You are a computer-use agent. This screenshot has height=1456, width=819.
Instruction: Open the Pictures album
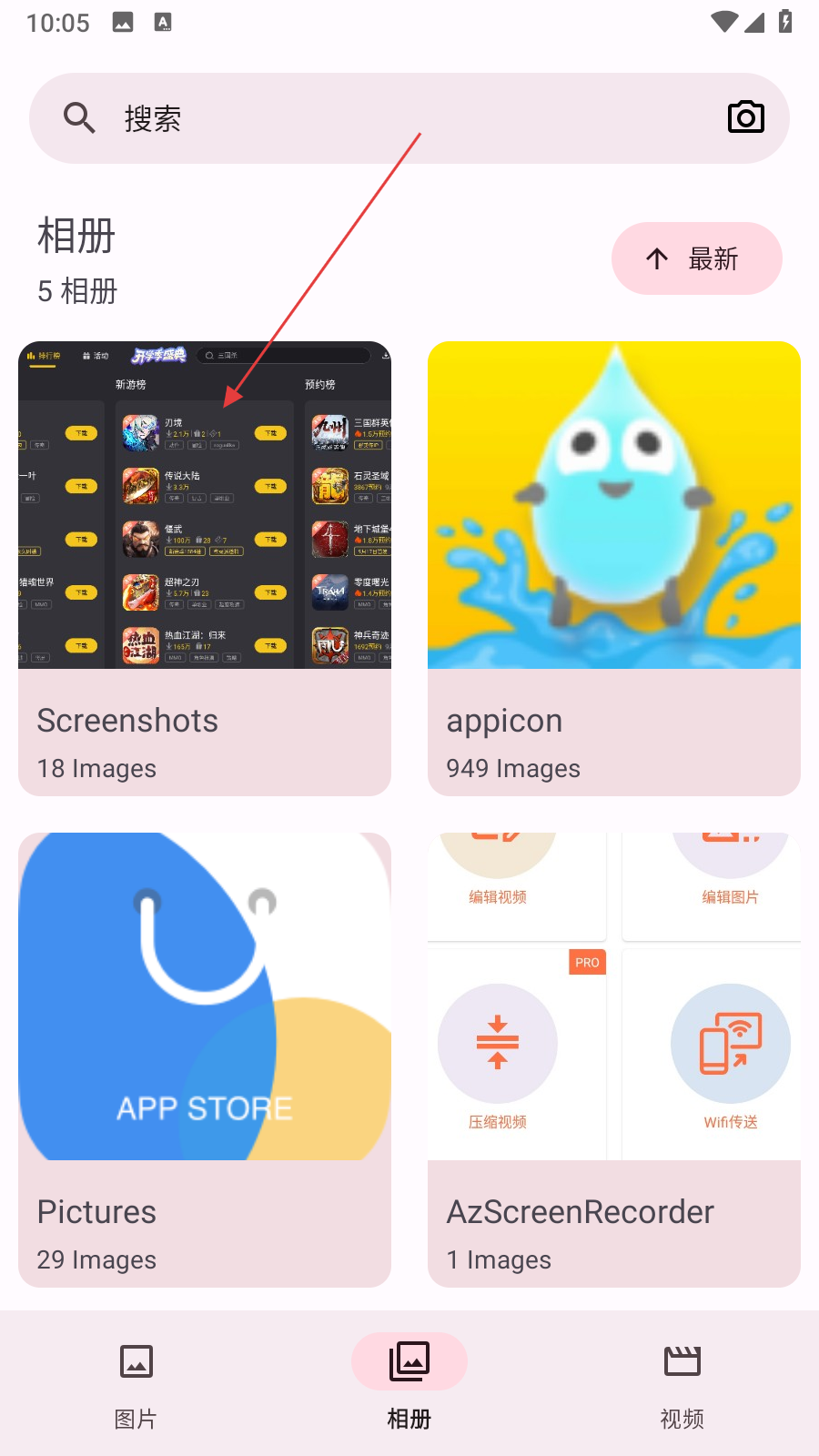205,1059
